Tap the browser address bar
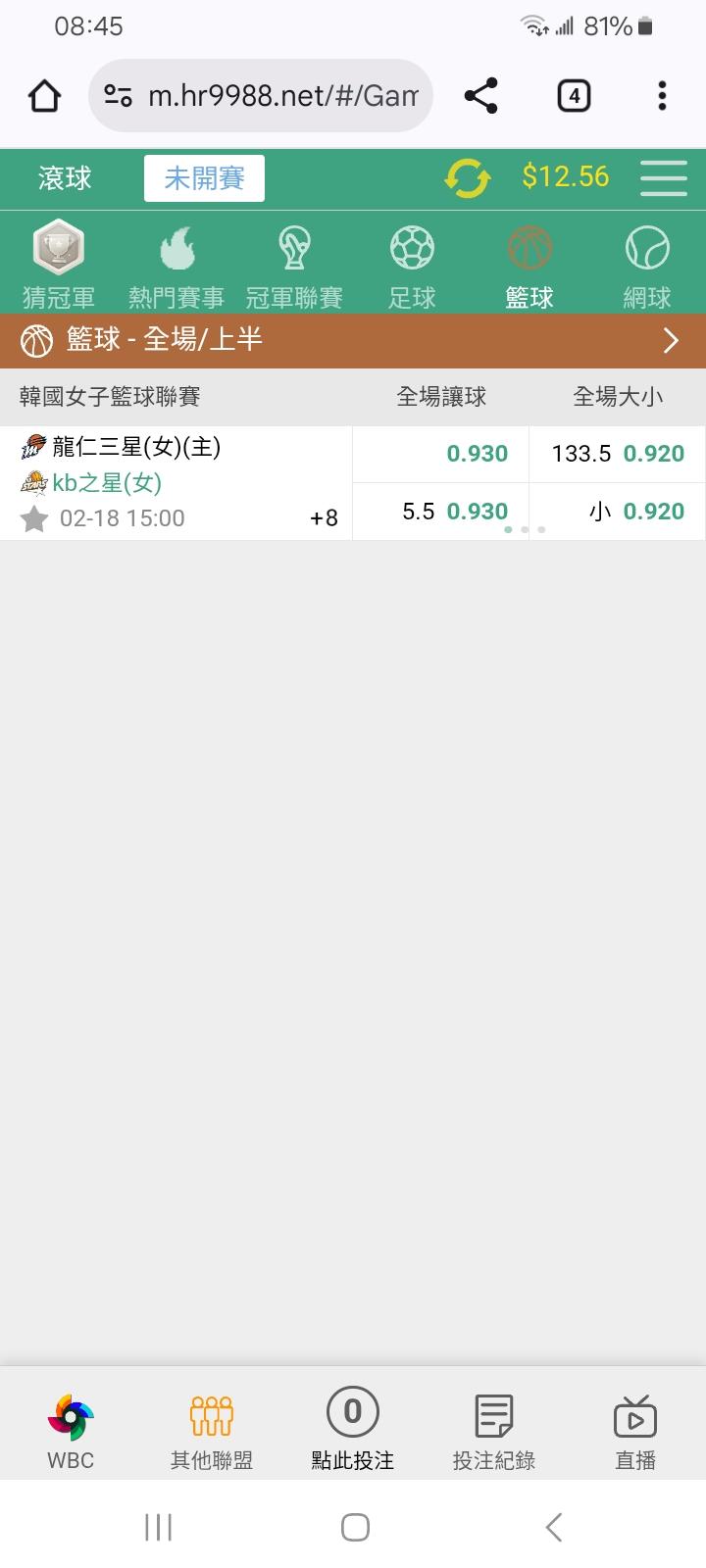 click(x=263, y=96)
